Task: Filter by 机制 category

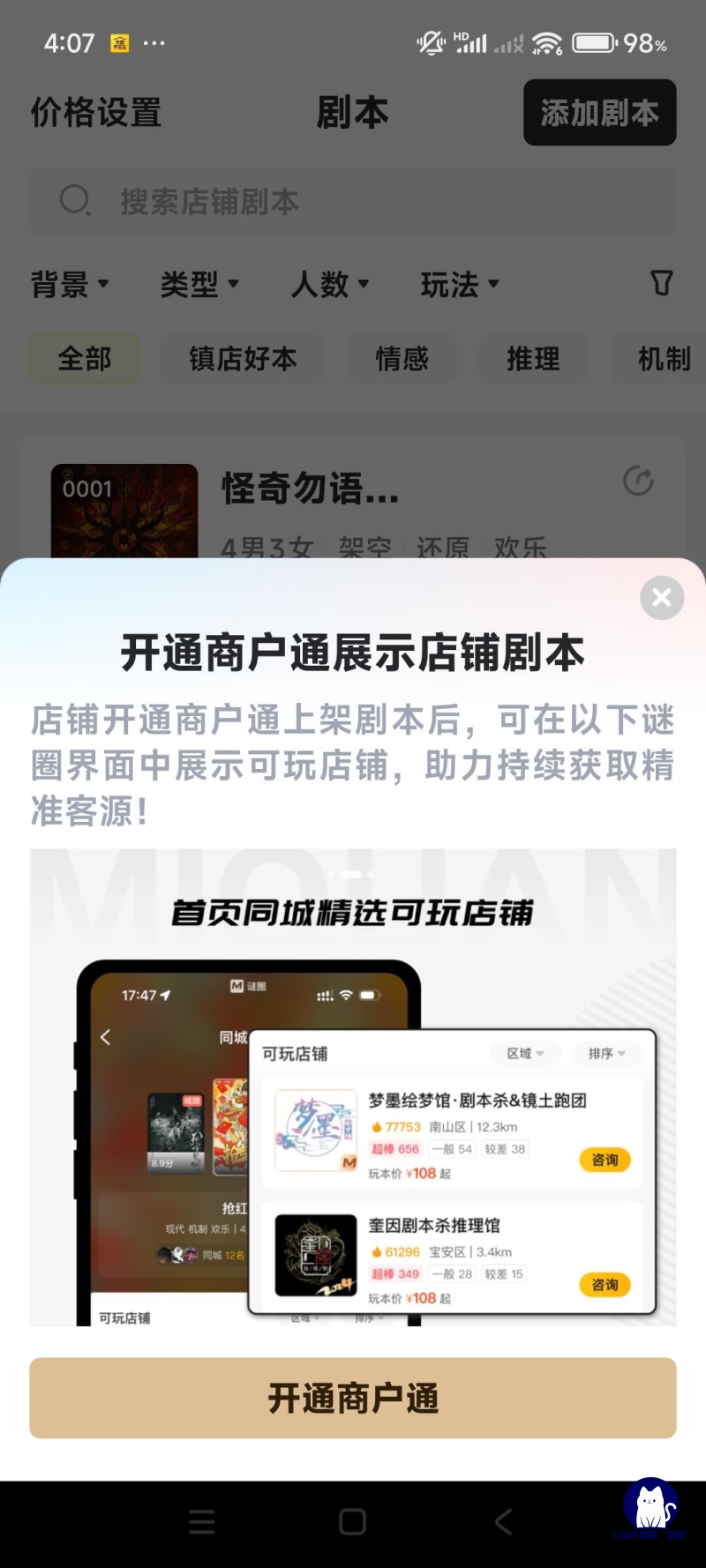Action: click(x=663, y=359)
